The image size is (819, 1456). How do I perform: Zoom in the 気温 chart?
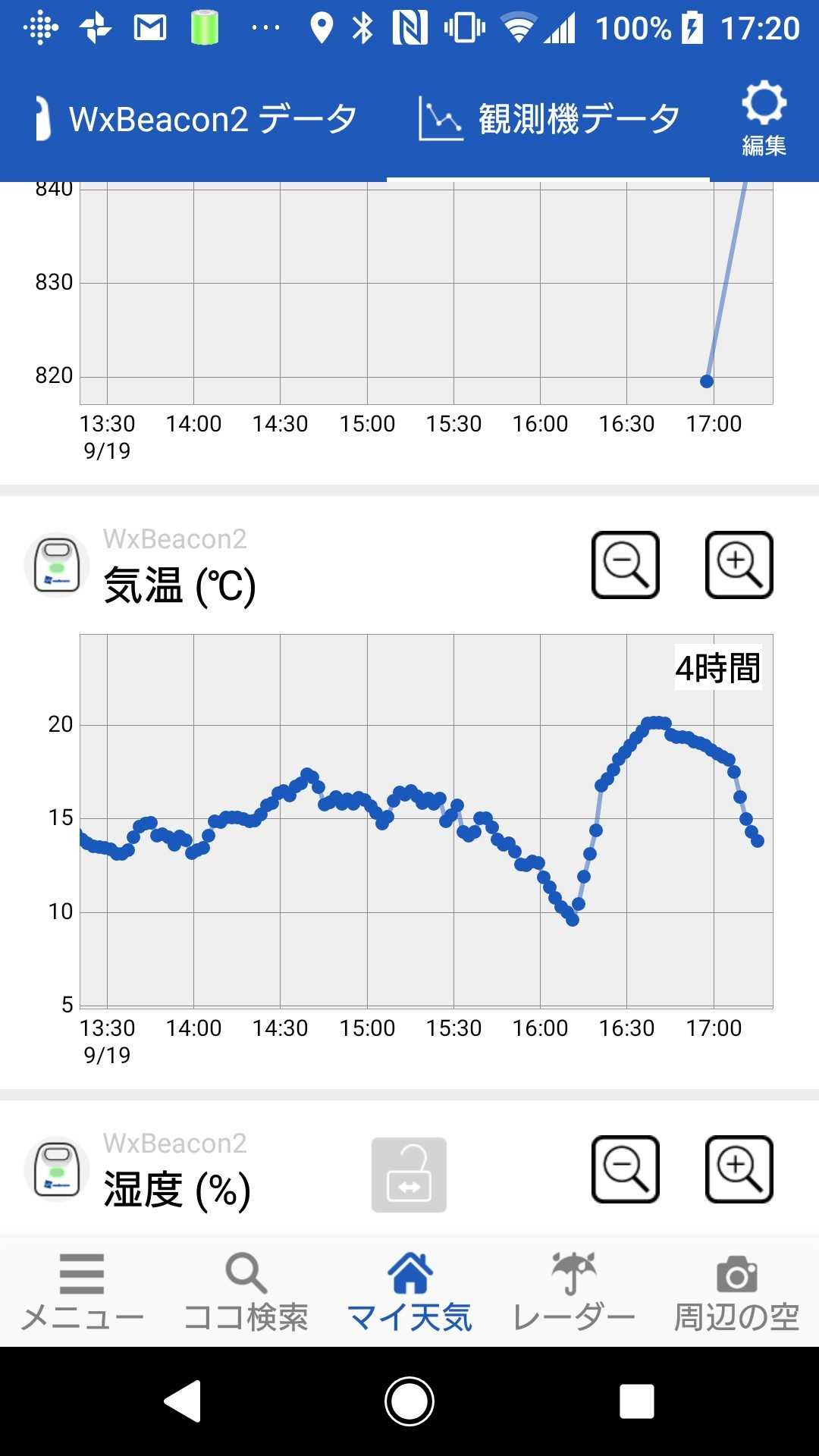(739, 565)
